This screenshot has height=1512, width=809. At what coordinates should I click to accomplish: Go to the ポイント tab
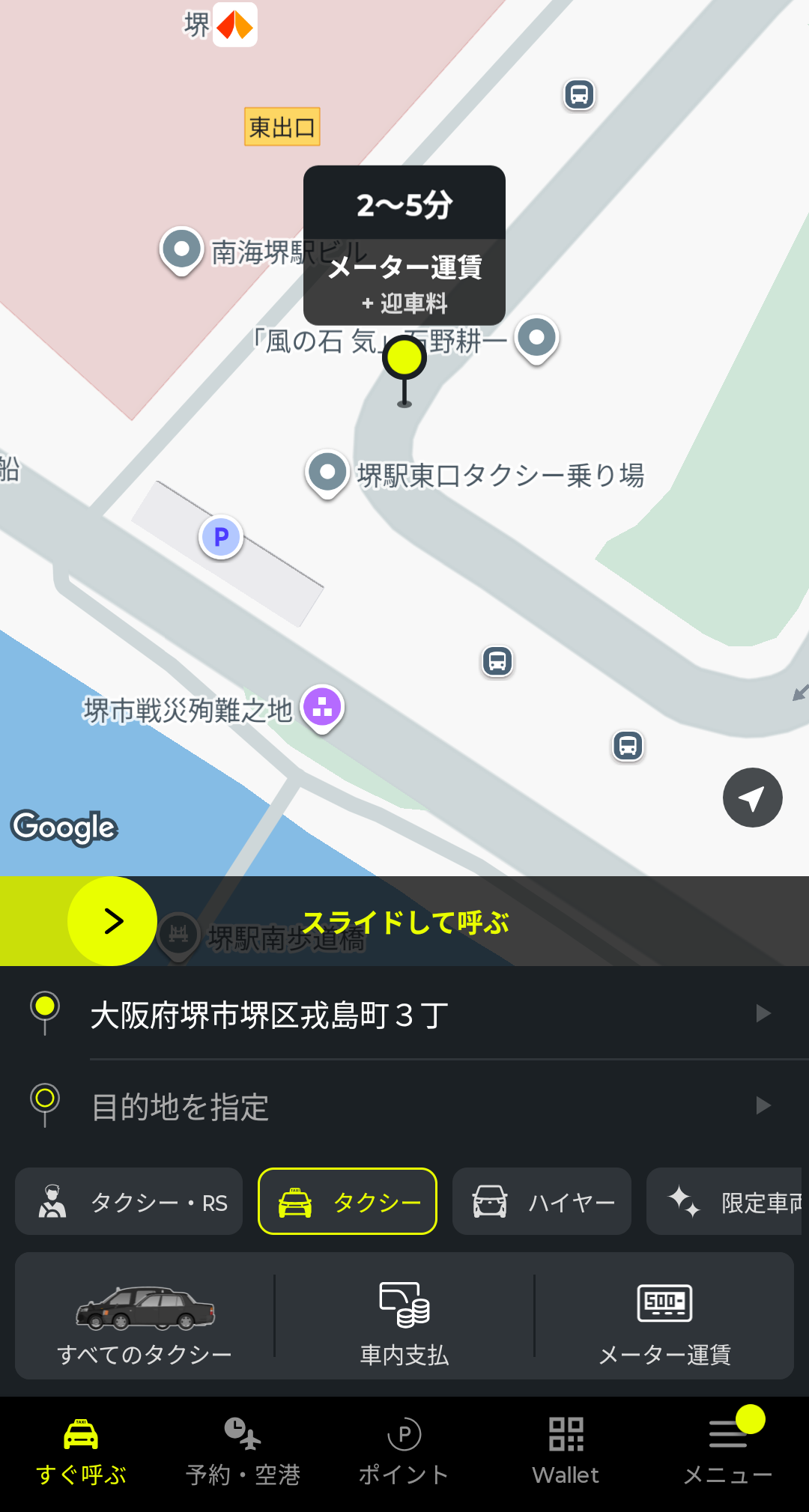(404, 1453)
